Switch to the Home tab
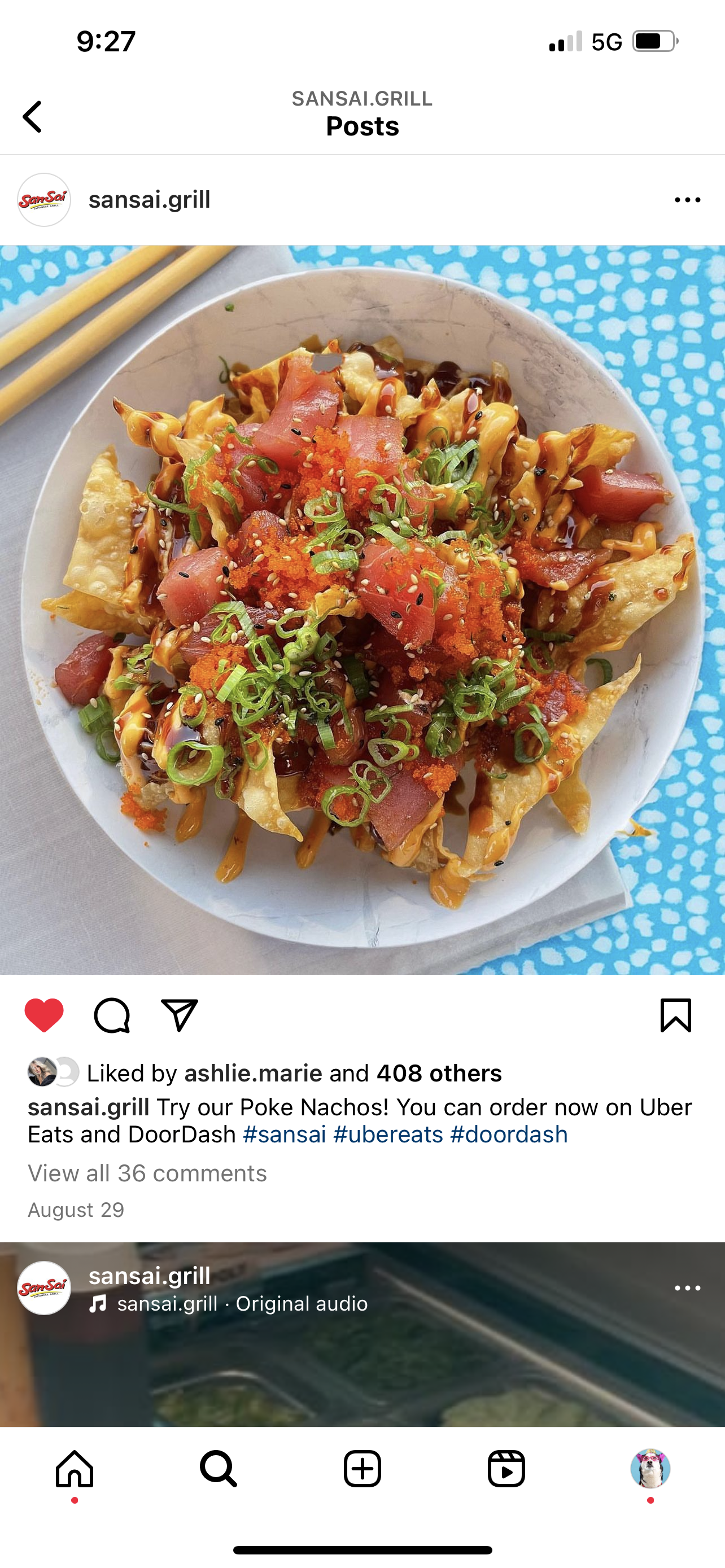 (75, 1468)
